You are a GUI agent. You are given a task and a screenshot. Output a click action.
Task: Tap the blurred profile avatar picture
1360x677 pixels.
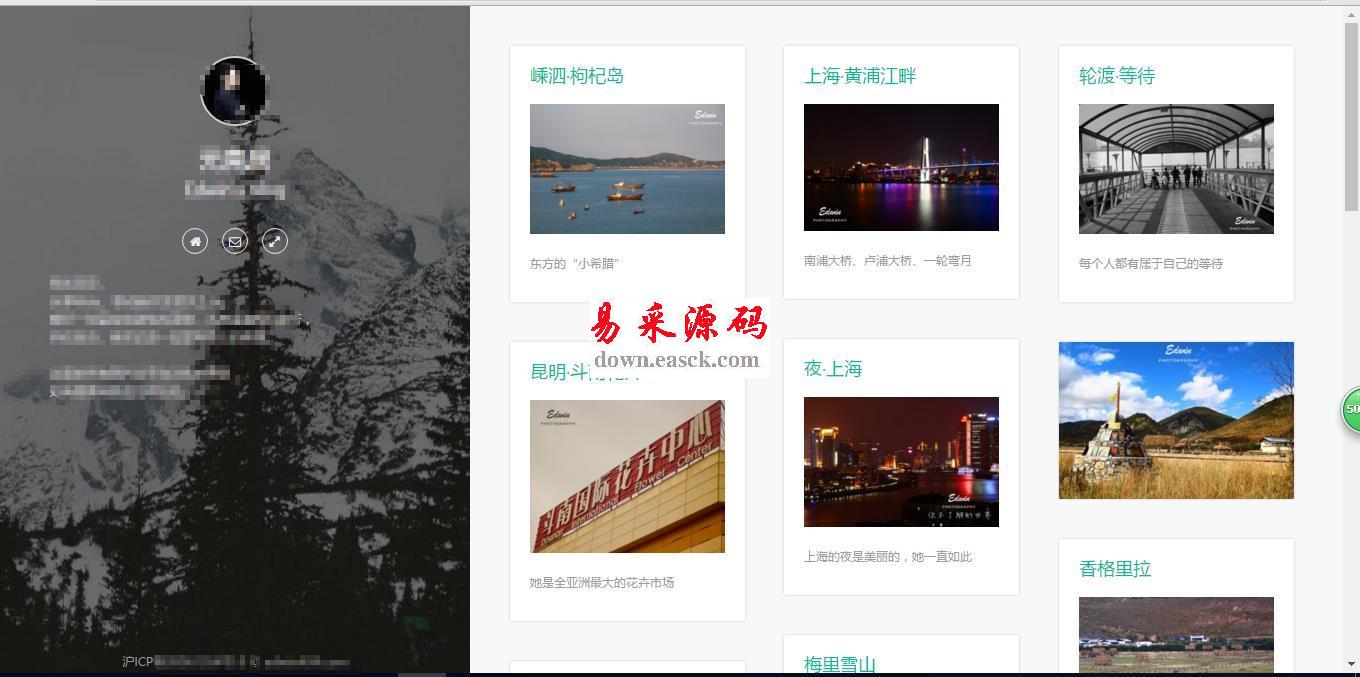point(234,90)
